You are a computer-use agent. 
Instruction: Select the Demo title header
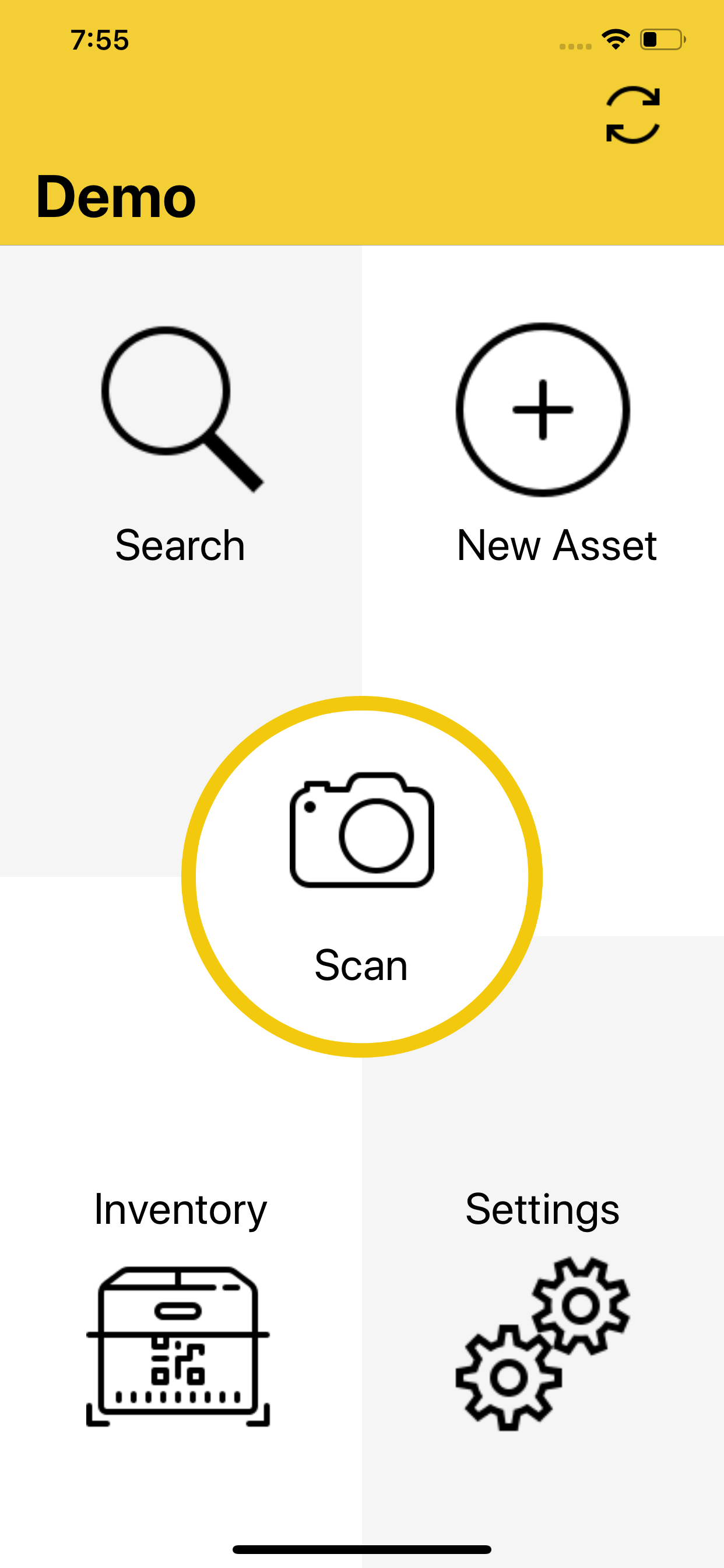pyautogui.click(x=115, y=195)
